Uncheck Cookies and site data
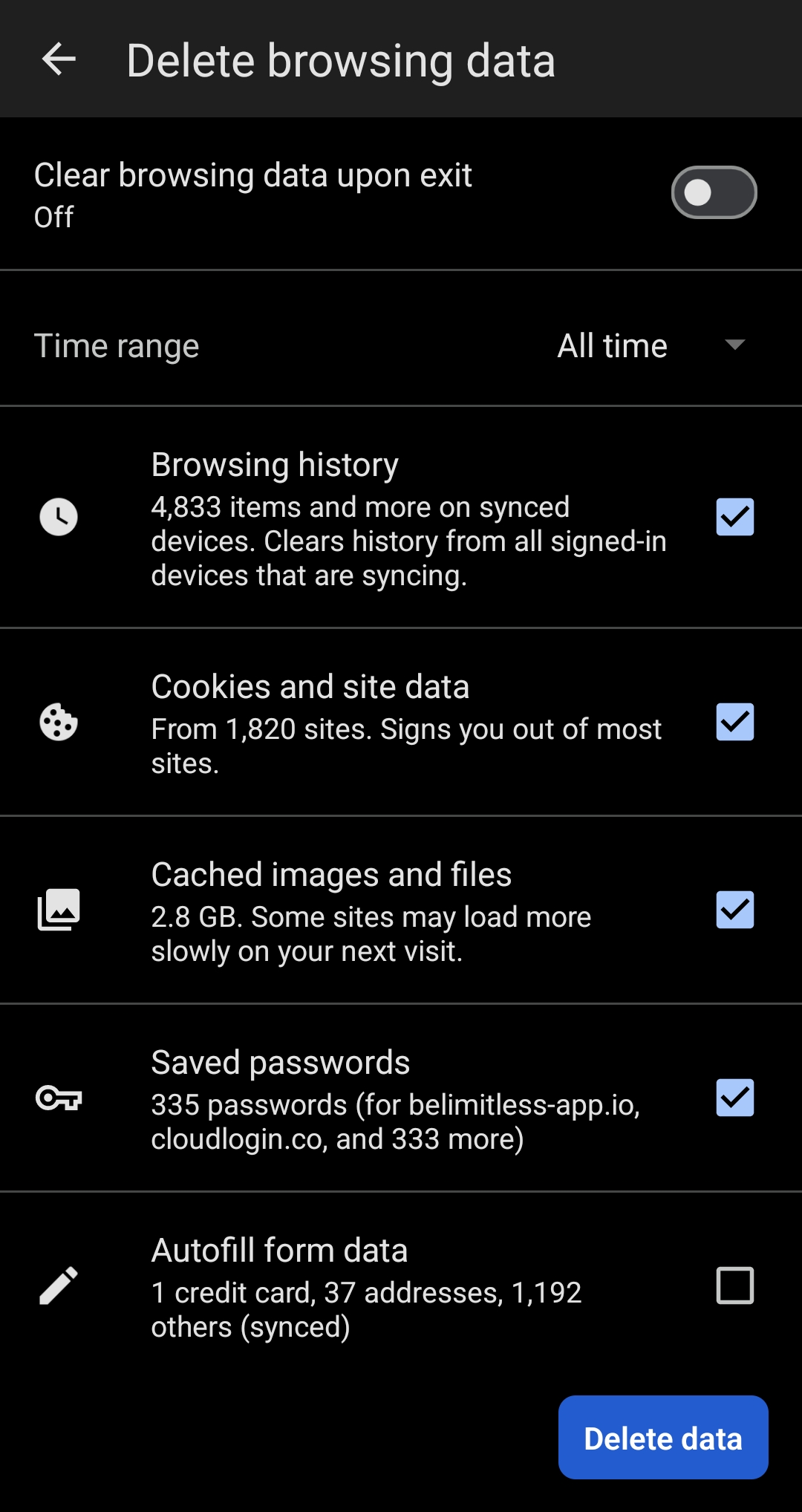Screen dimensions: 802x1512 click(x=734, y=722)
